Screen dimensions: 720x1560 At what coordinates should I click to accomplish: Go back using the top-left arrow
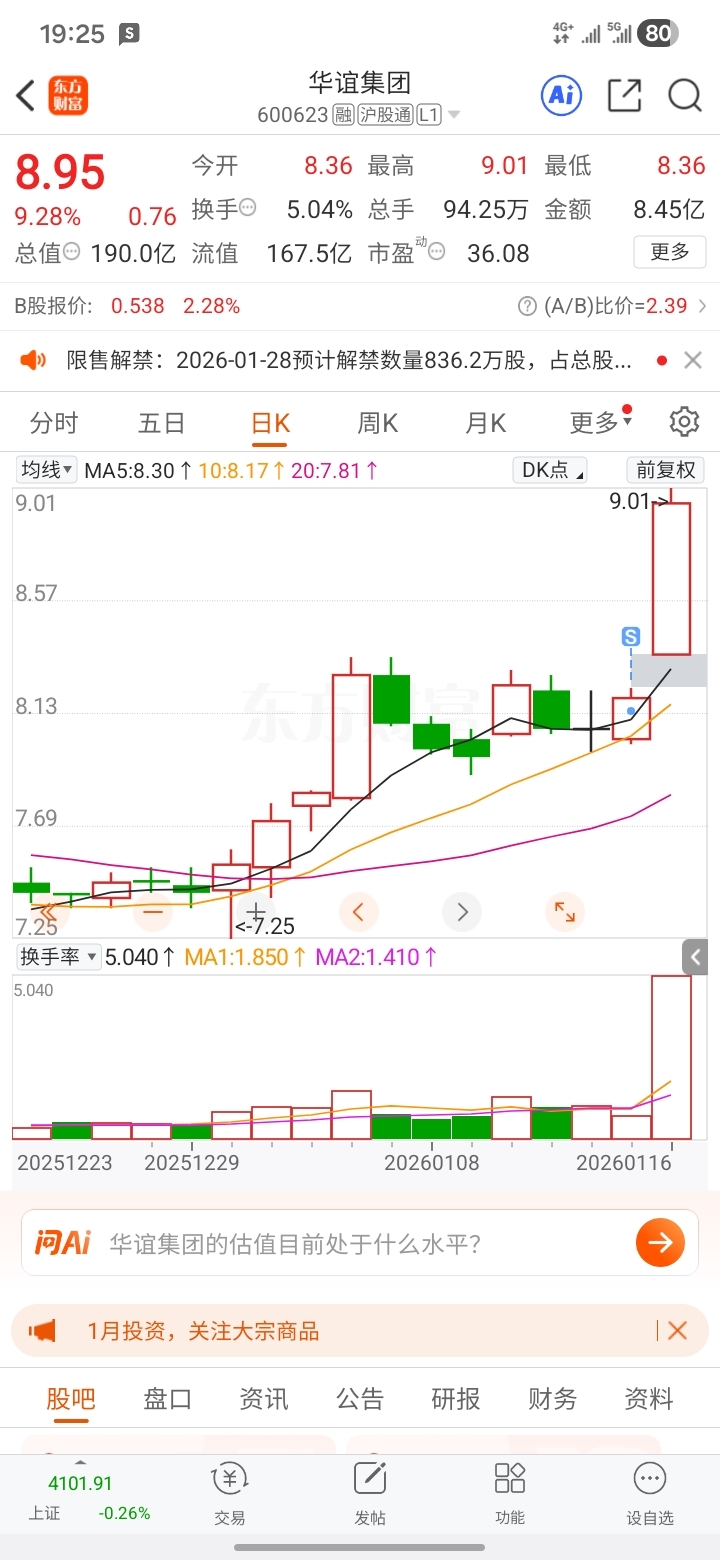pyautogui.click(x=26, y=96)
